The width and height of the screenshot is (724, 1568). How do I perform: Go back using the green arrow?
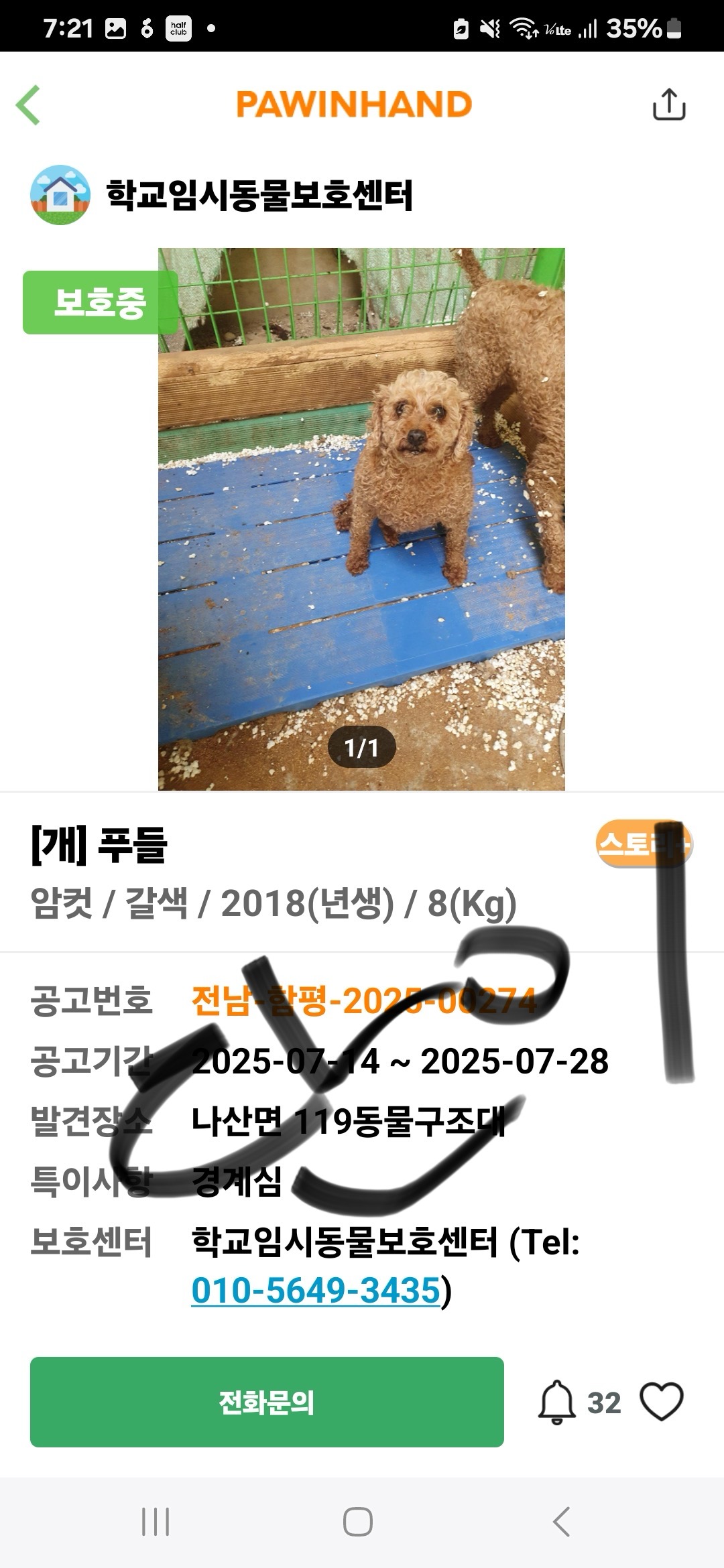coord(29,105)
